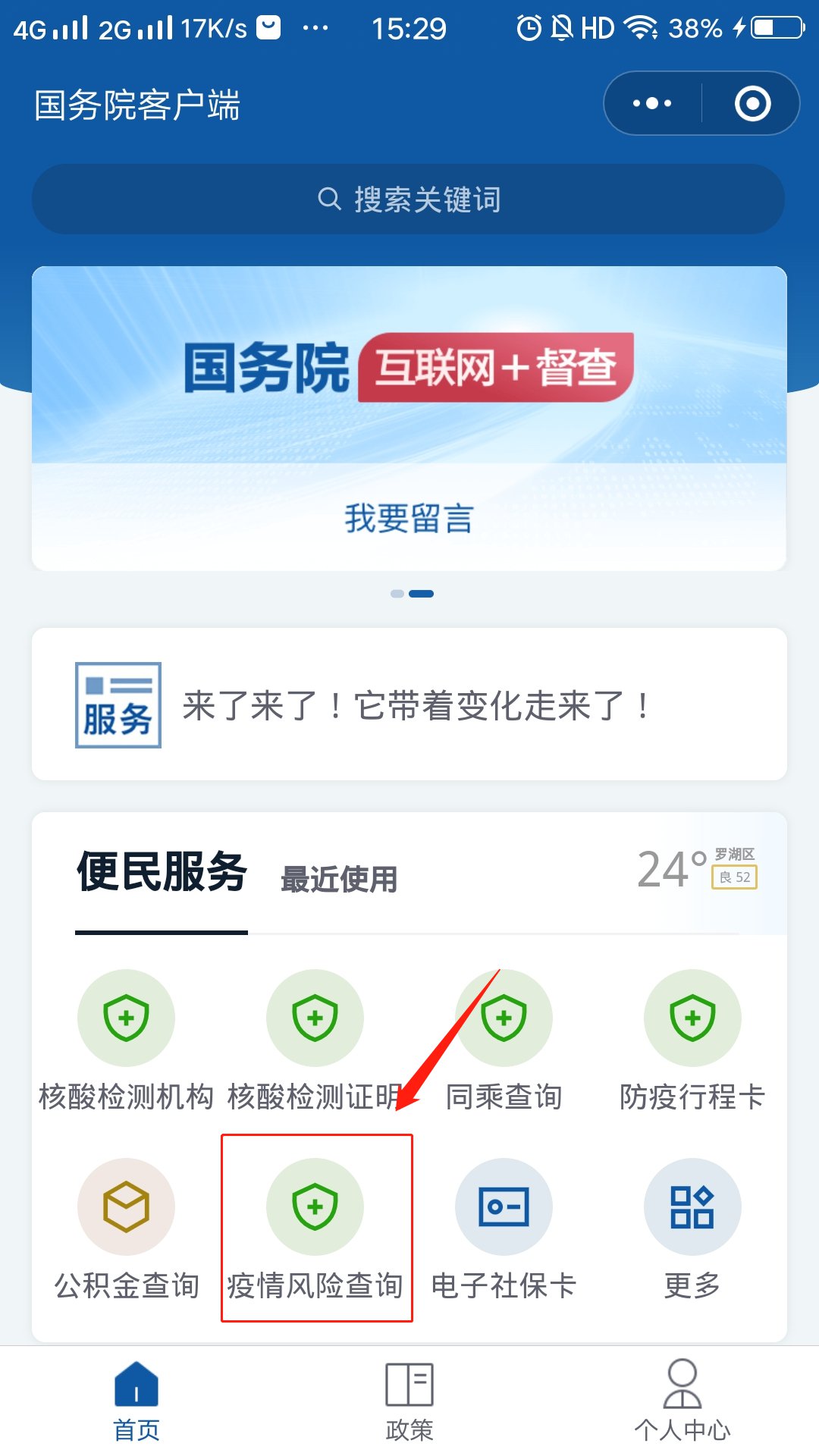Screen dimensions: 819x1456
Task: Close the mini program with the circle button
Action: [x=752, y=103]
